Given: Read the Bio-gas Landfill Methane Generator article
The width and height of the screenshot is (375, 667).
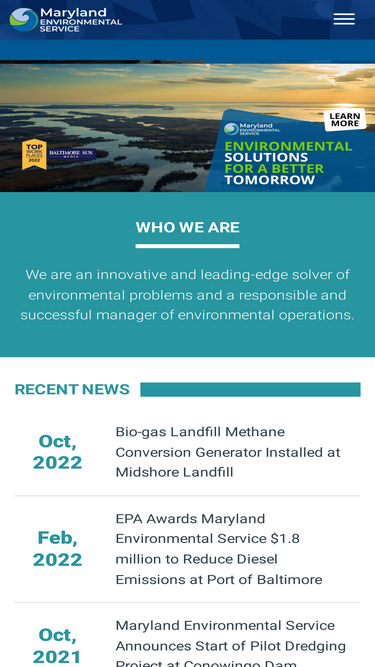Looking at the screenshot, I should coord(228,452).
